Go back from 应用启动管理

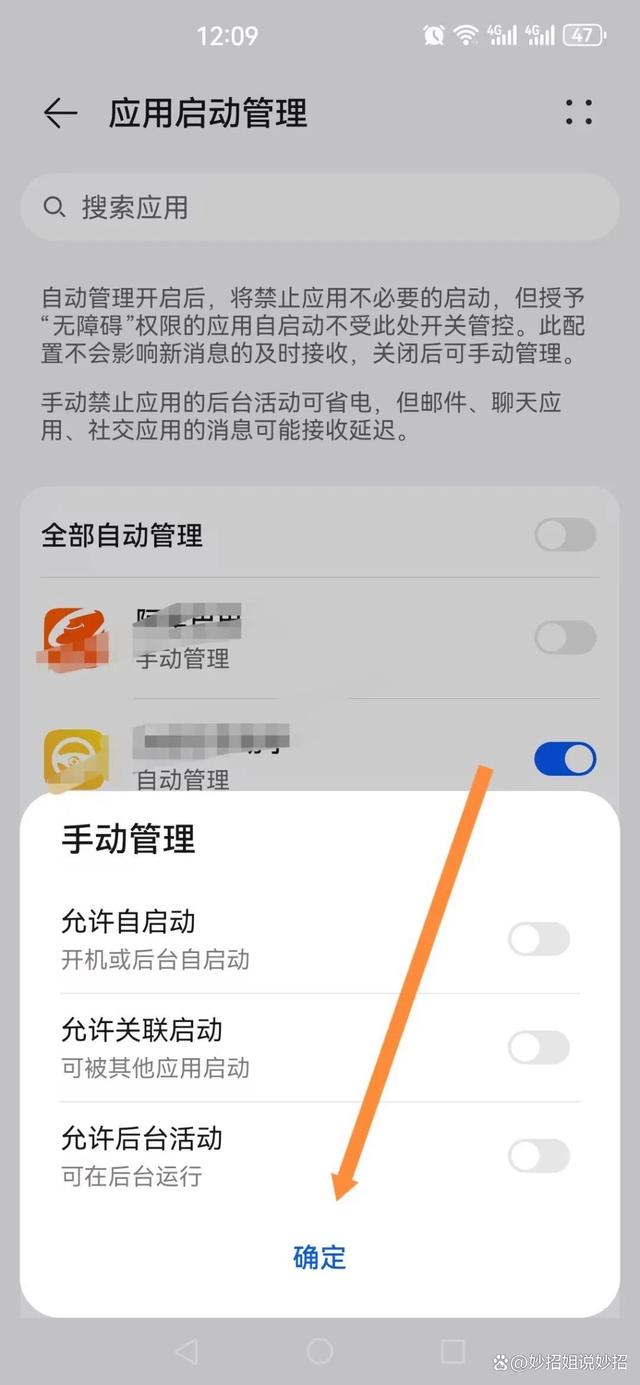60,114
